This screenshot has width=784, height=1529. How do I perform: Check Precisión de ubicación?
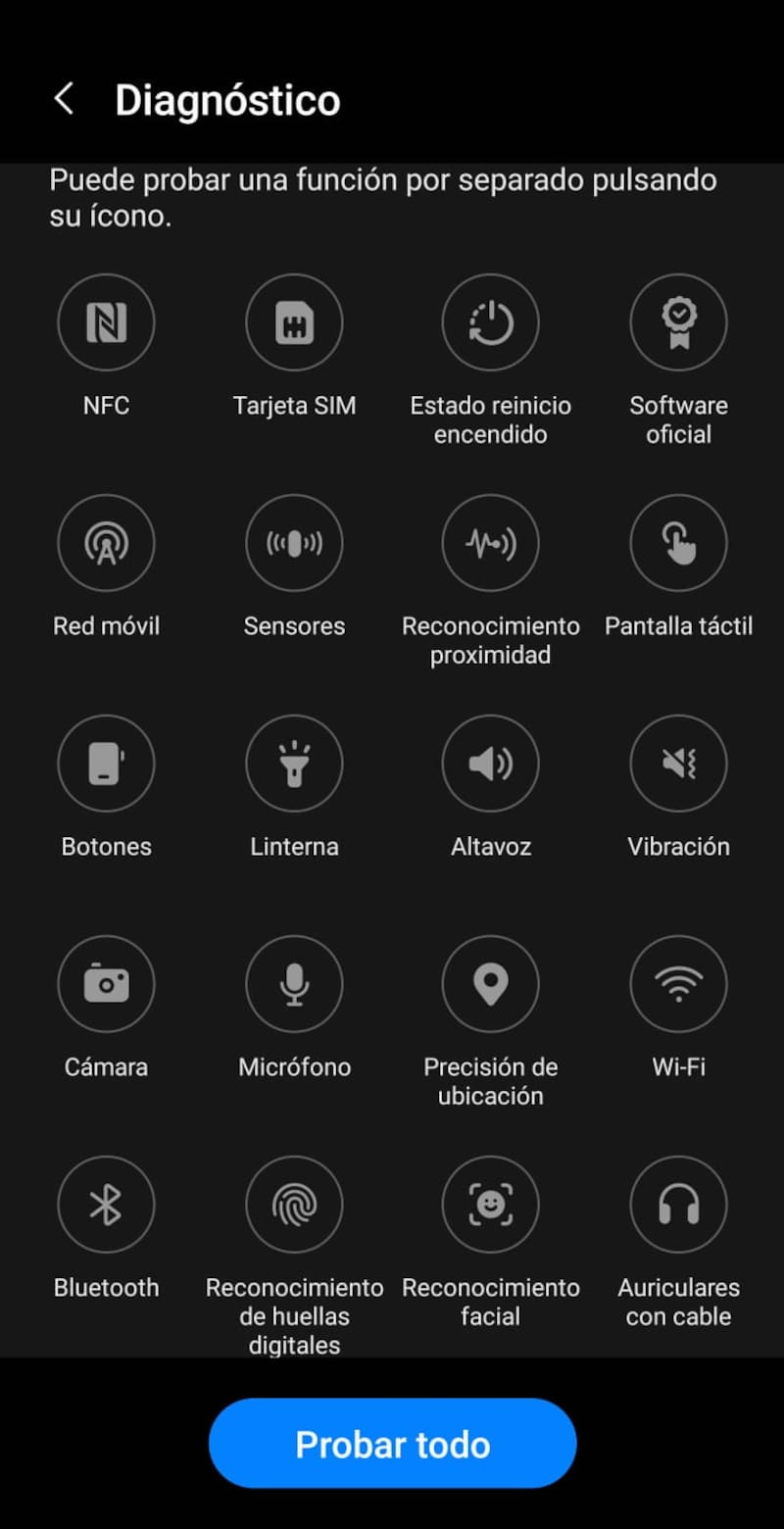click(x=490, y=984)
